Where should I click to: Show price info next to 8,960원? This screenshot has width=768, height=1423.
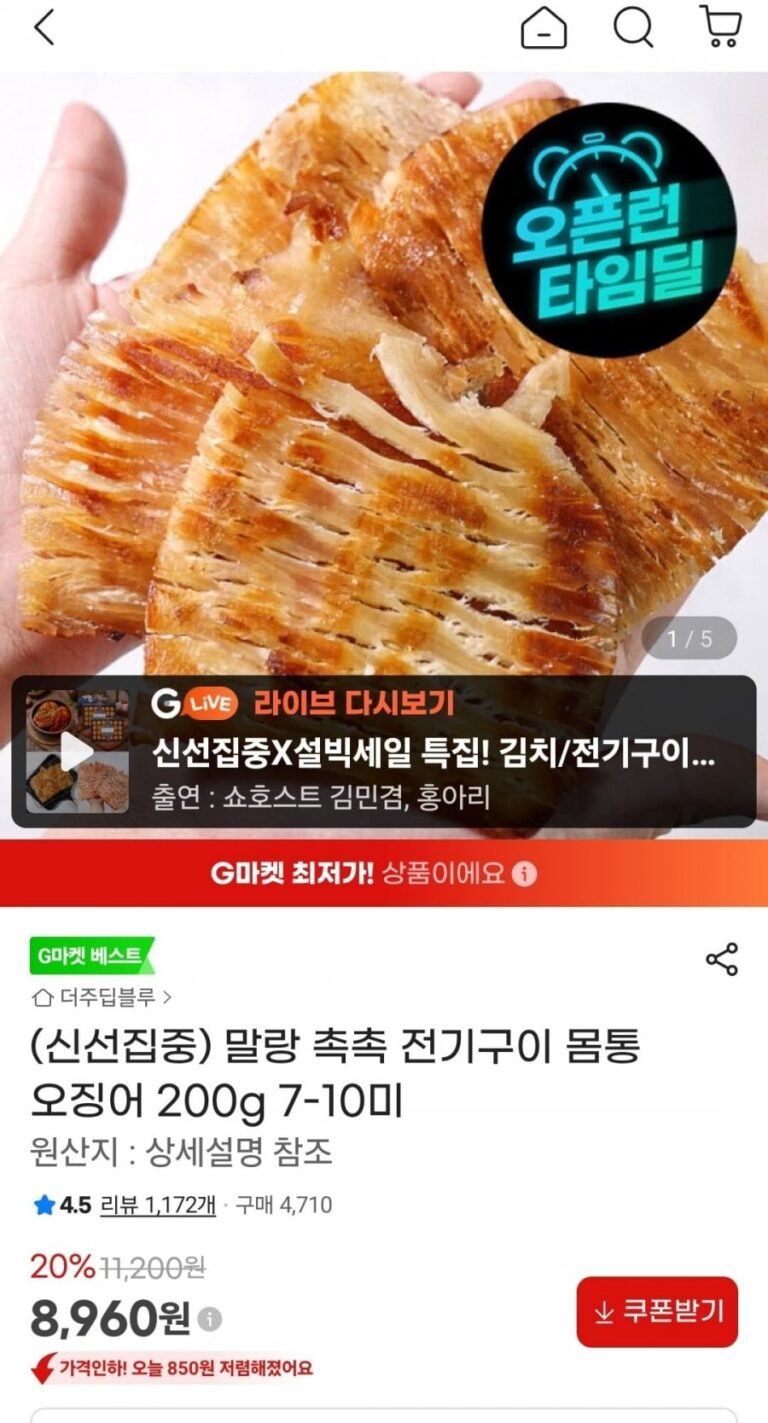210,1319
